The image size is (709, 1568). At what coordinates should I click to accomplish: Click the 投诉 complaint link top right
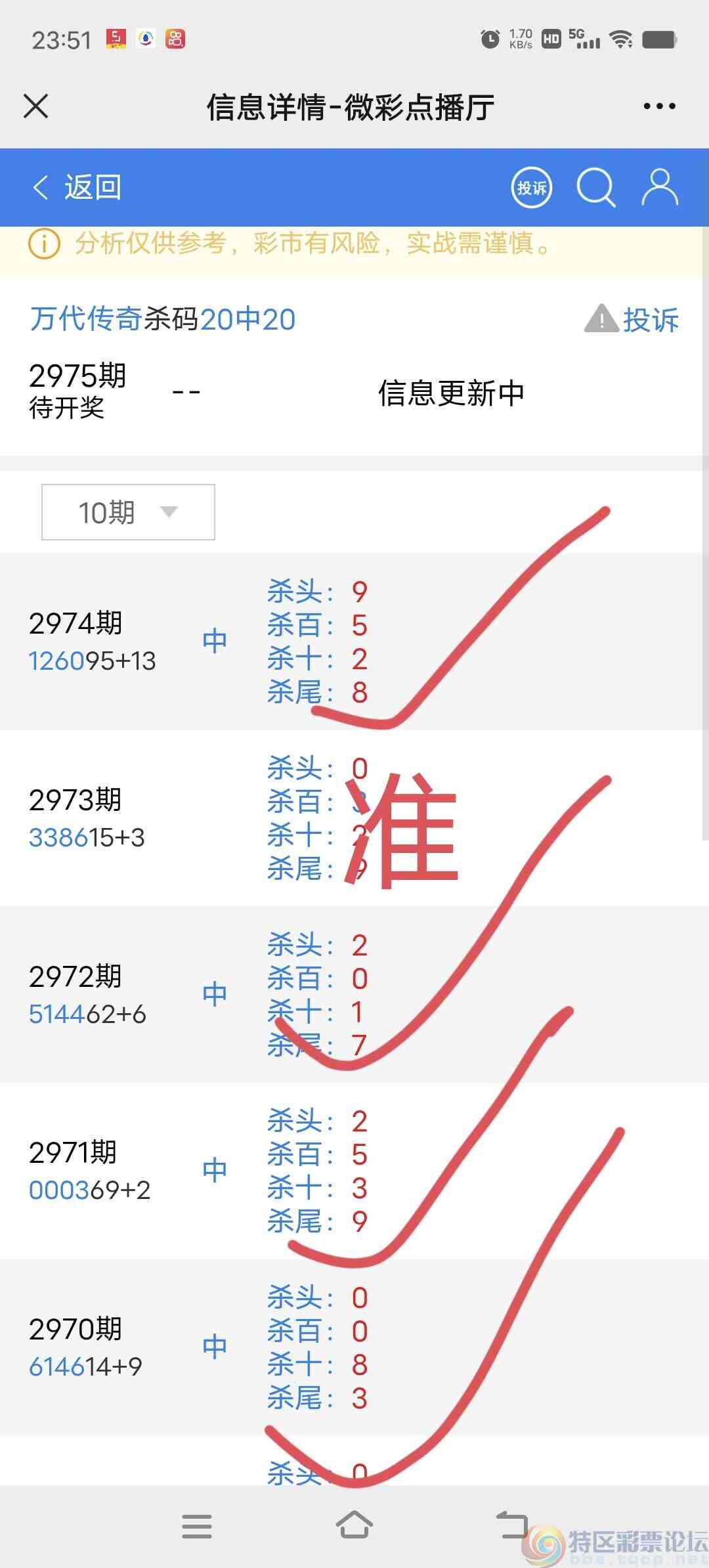(652, 320)
